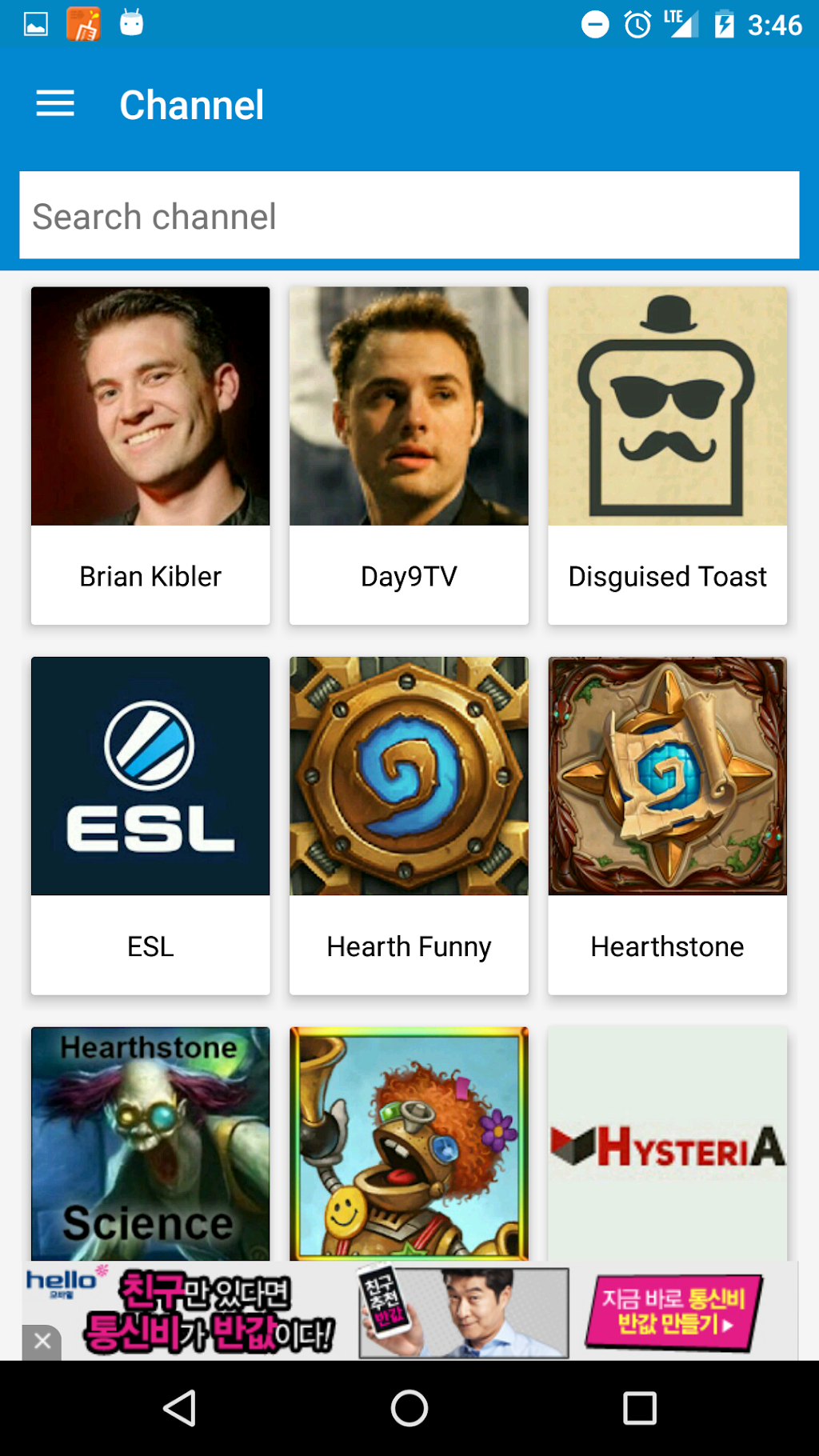Viewport: 819px width, 1456px height.
Task: Select the Hysteria channel tile
Action: coord(667,1142)
